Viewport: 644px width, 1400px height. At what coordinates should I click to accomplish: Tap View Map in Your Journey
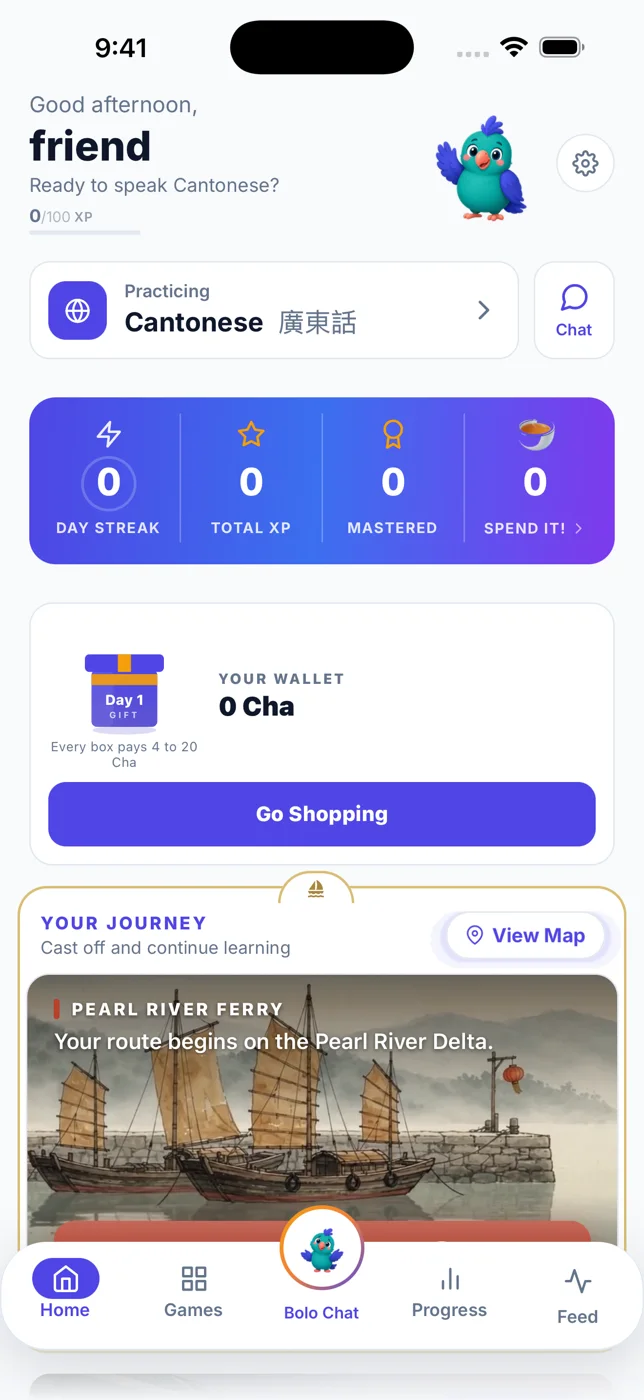(526, 936)
